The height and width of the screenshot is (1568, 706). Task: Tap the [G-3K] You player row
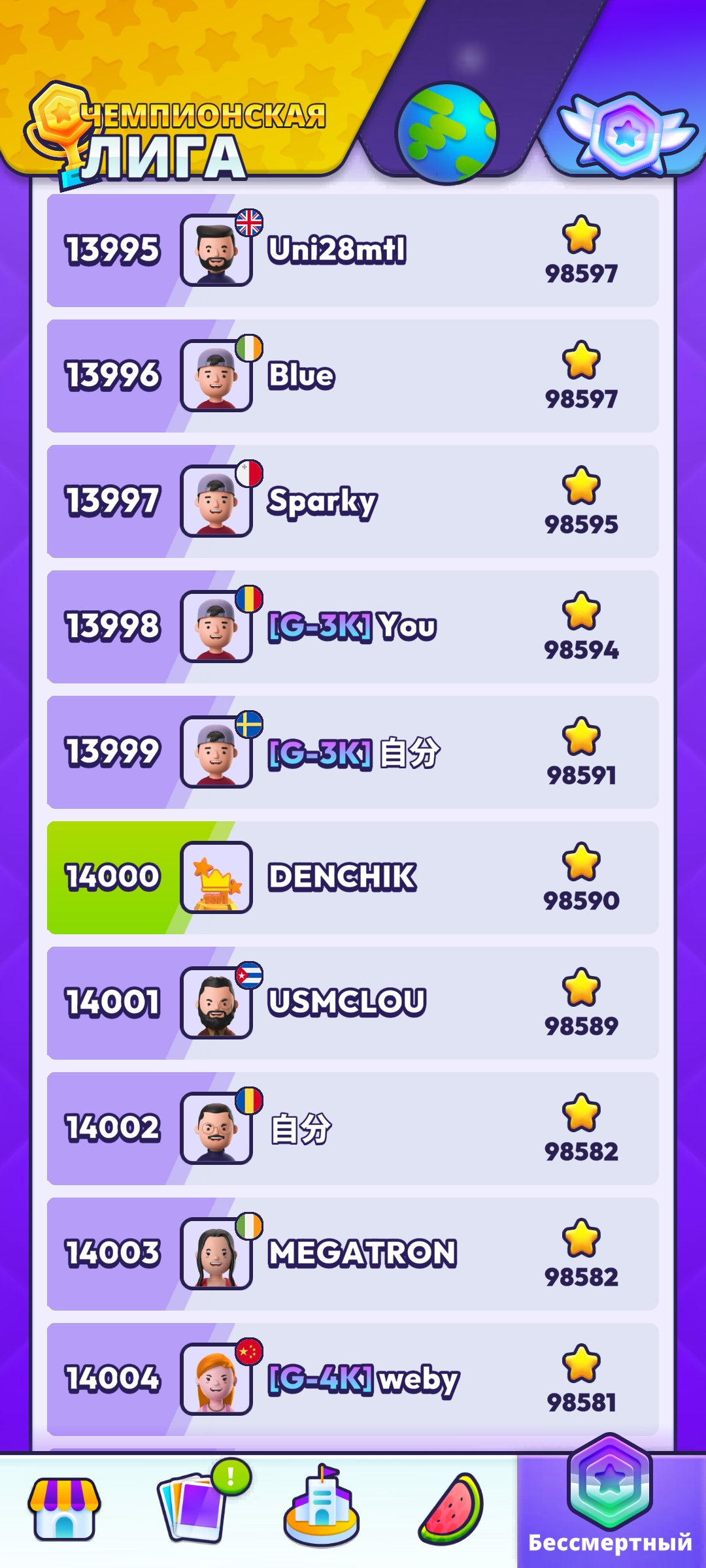[352, 627]
